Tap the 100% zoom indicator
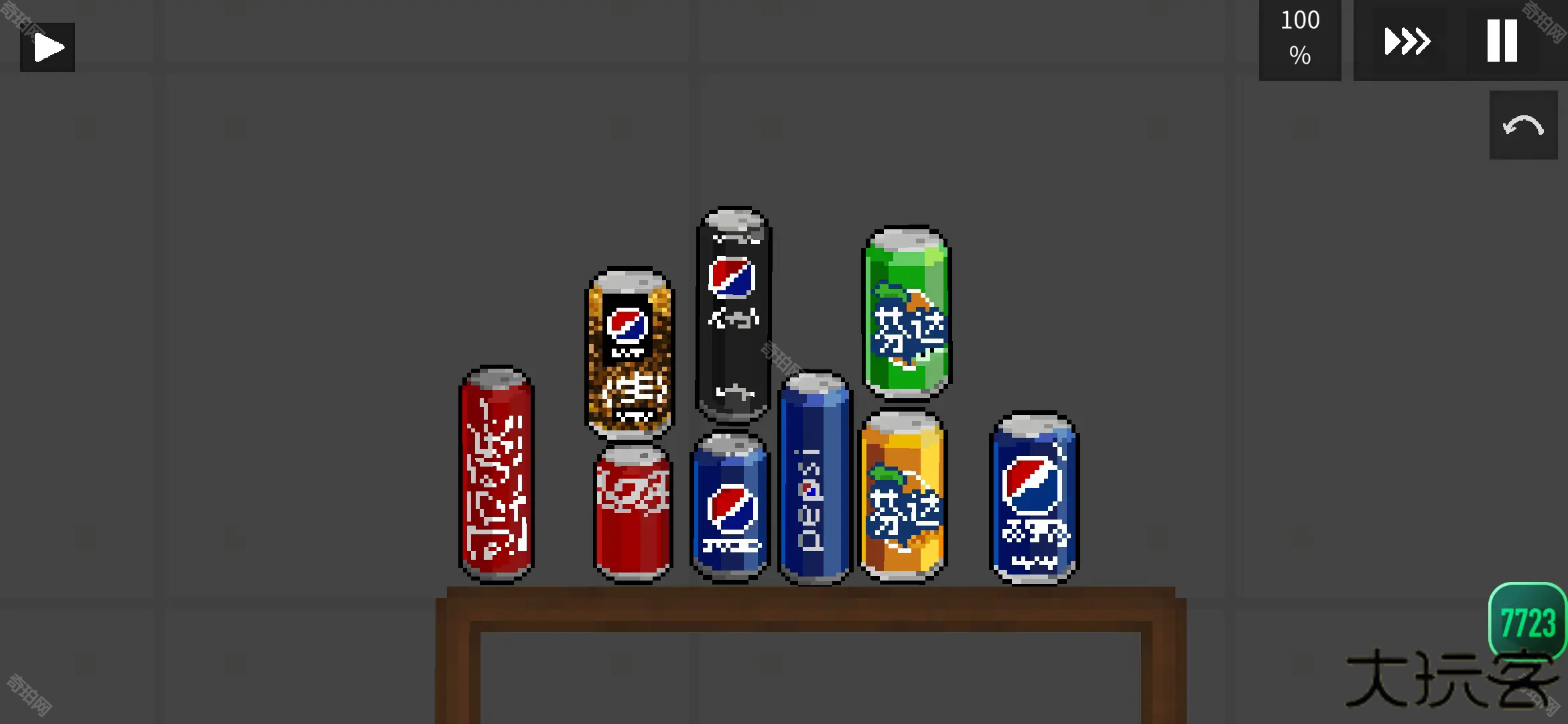This screenshot has width=1568, height=724. (x=1300, y=39)
